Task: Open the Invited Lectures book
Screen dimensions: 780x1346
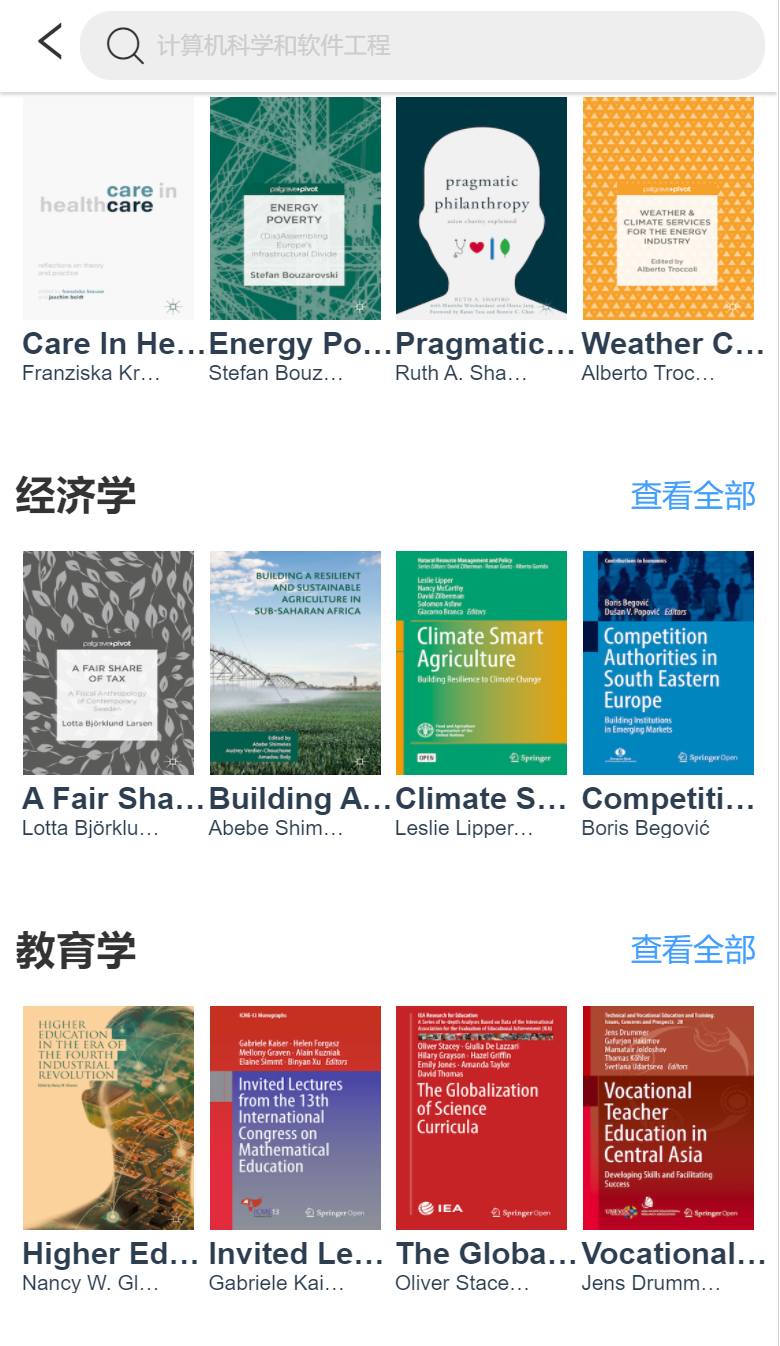Action: coord(295,1118)
